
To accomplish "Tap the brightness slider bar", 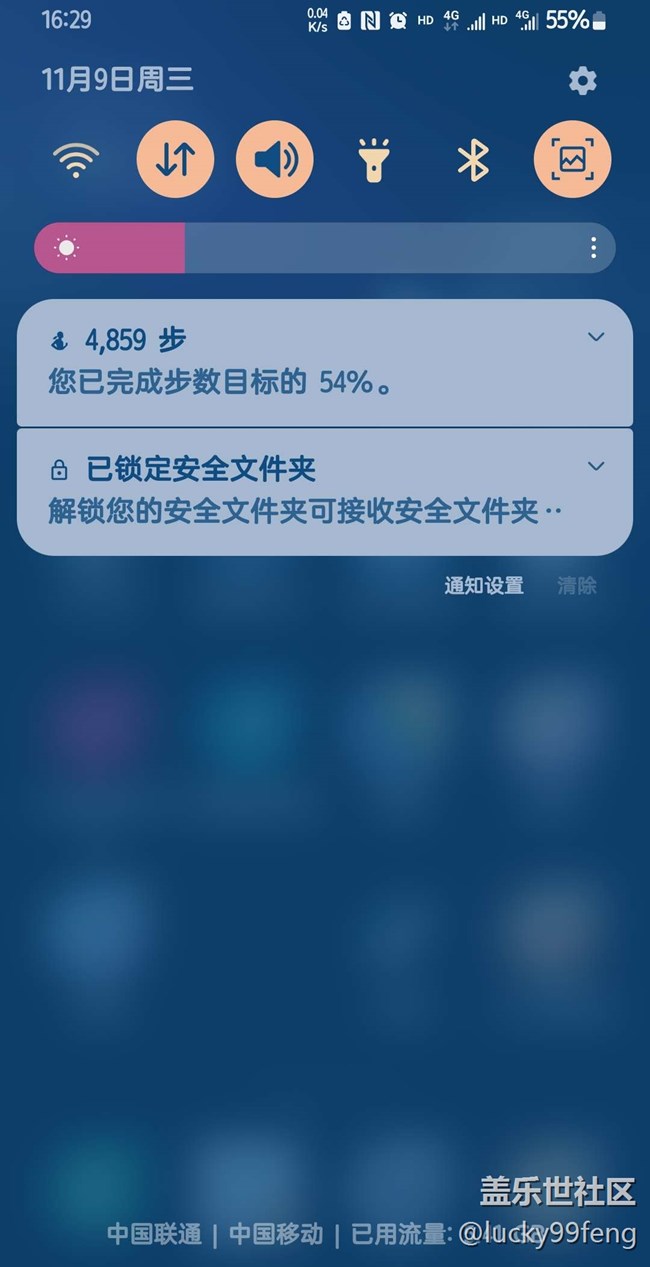I will click(325, 248).
